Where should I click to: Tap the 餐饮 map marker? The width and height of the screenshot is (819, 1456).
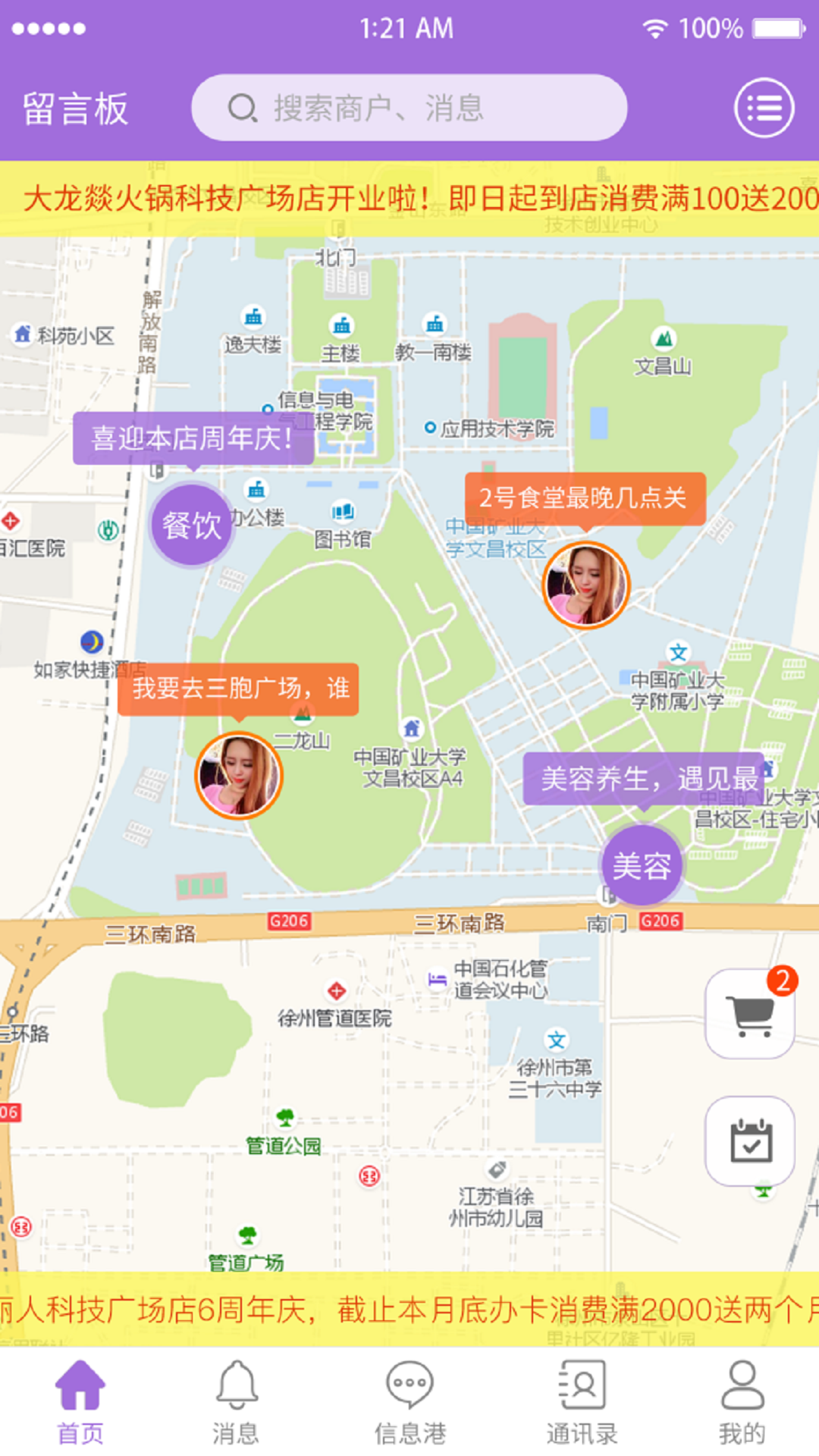[191, 525]
